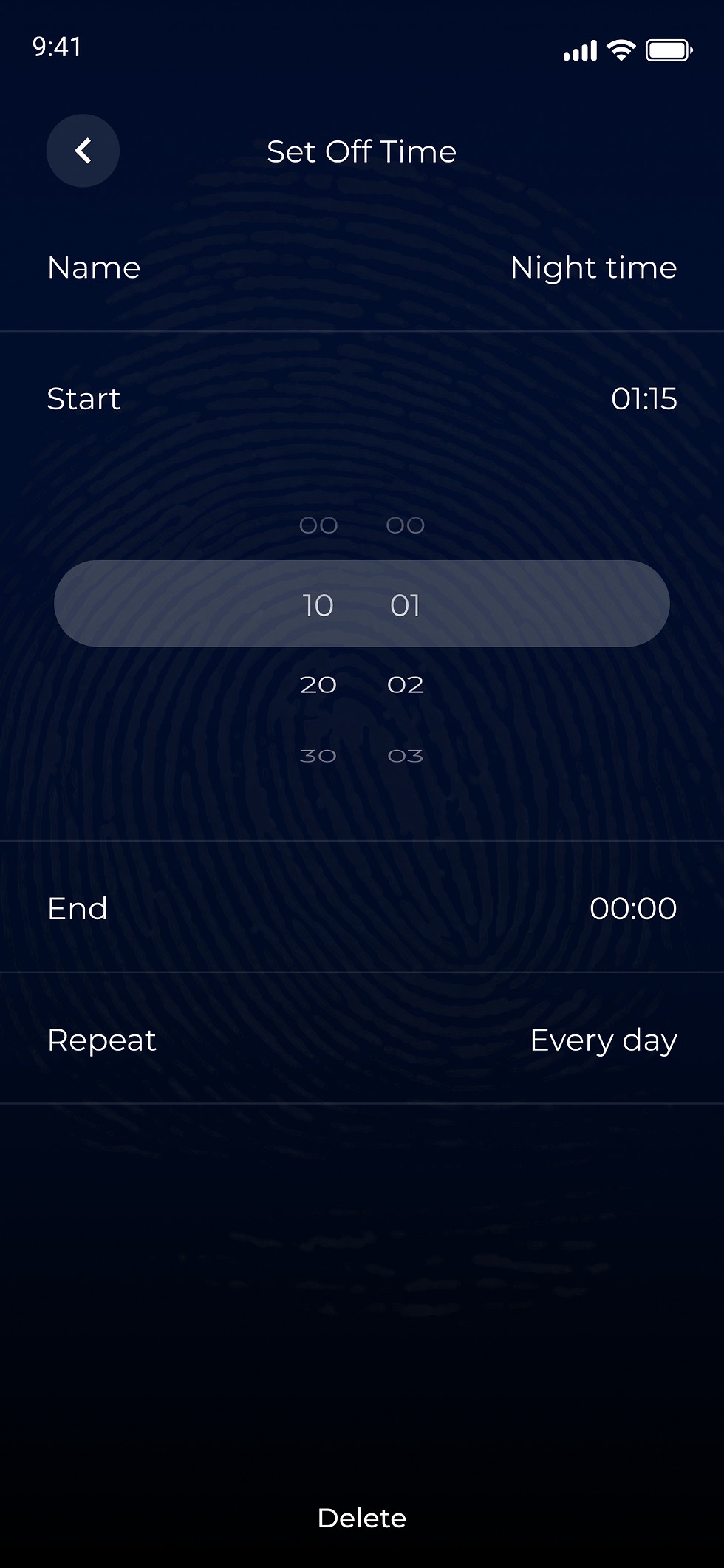The width and height of the screenshot is (724, 1568).
Task: Delete this off time schedule
Action: tap(361, 1518)
